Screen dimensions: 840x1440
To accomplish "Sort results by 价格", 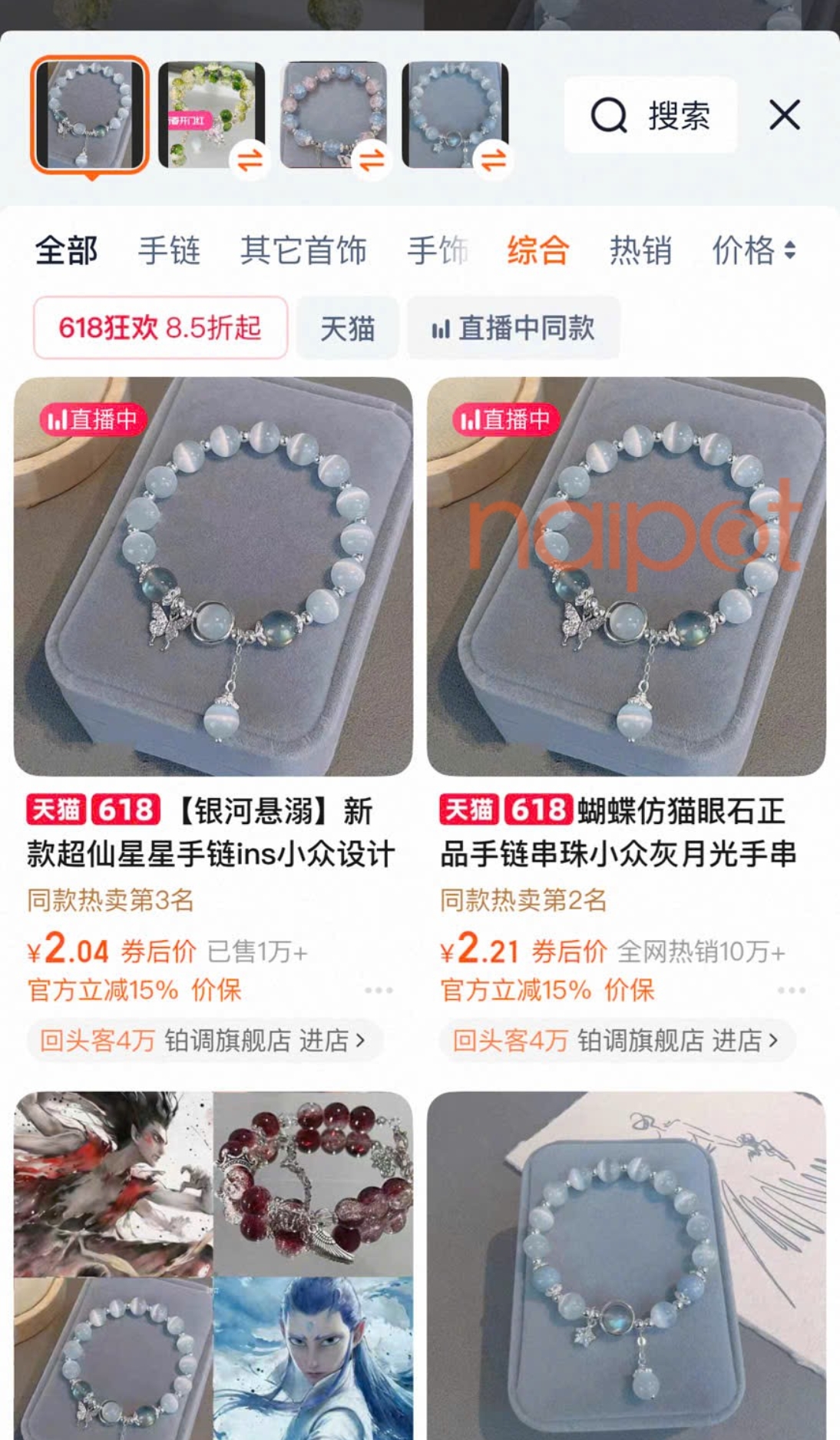I will coord(753,250).
